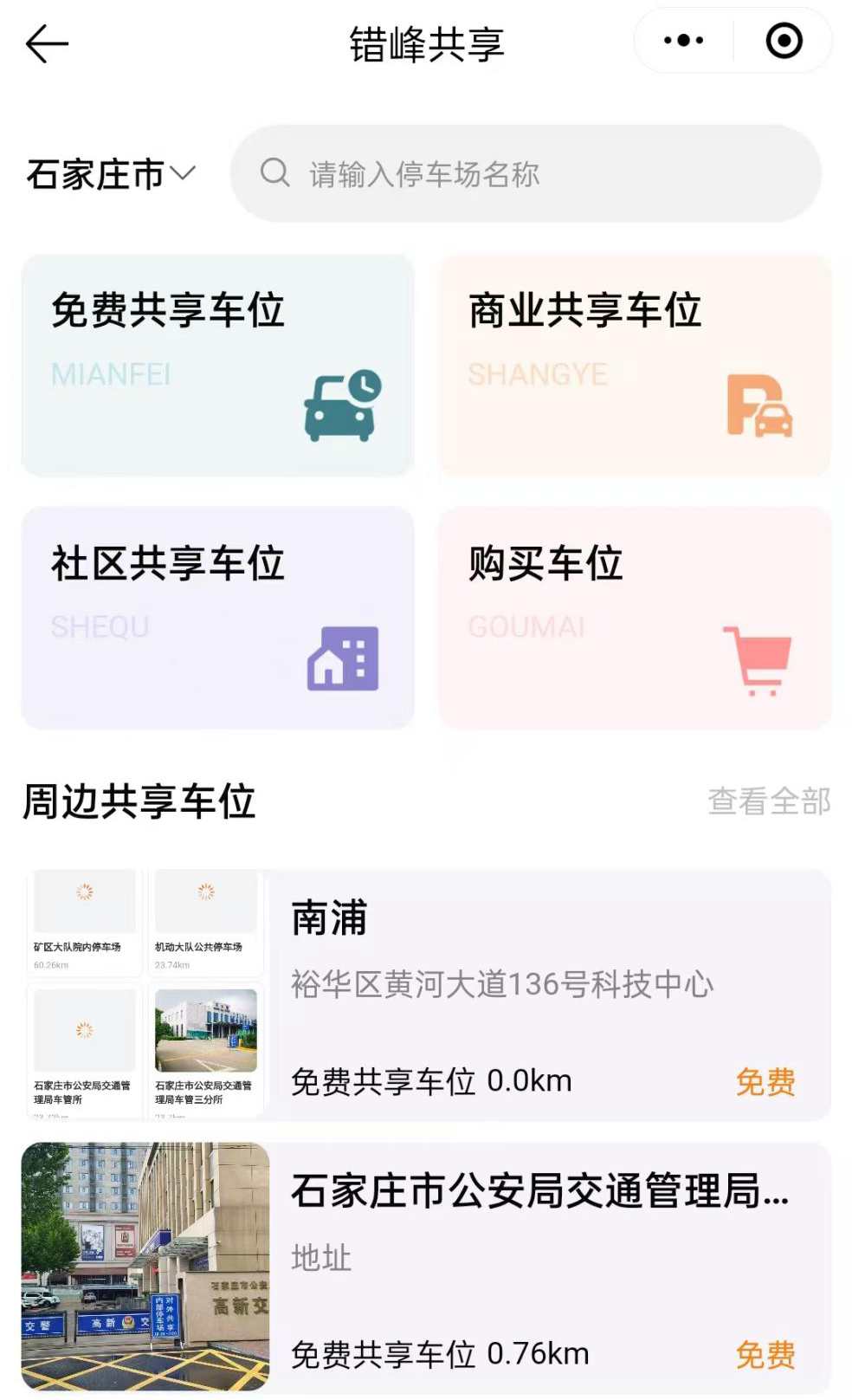Image resolution: width=852 pixels, height=1400 pixels.
Task: Open the 石家庄市公安局交通管理局 parking listing
Action: (426, 1267)
